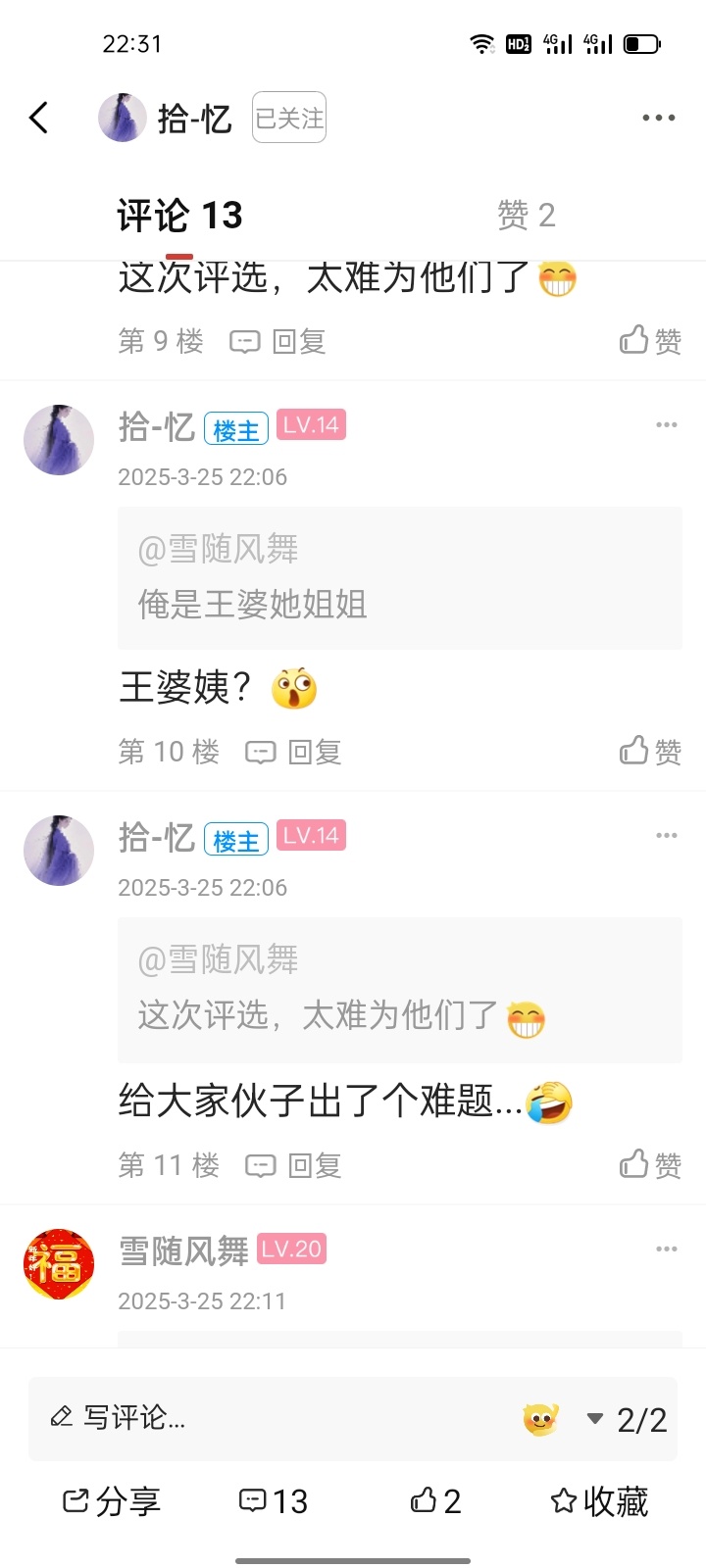This screenshot has width=706, height=1568.
Task: Open more options on 第 10 楼 comment
Action: click(x=667, y=424)
